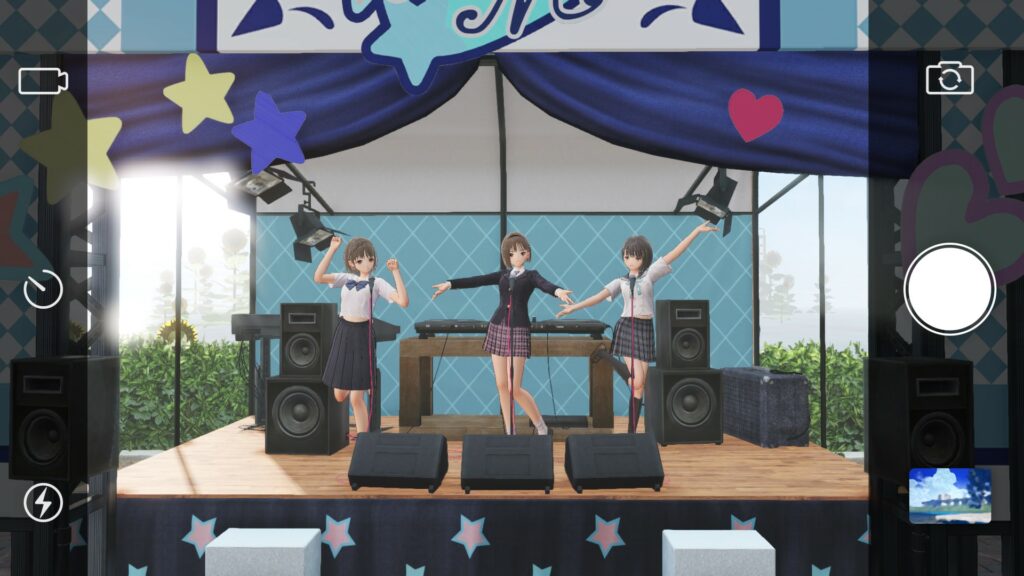
Task: Toggle the camera flash
Action: pos(43,502)
